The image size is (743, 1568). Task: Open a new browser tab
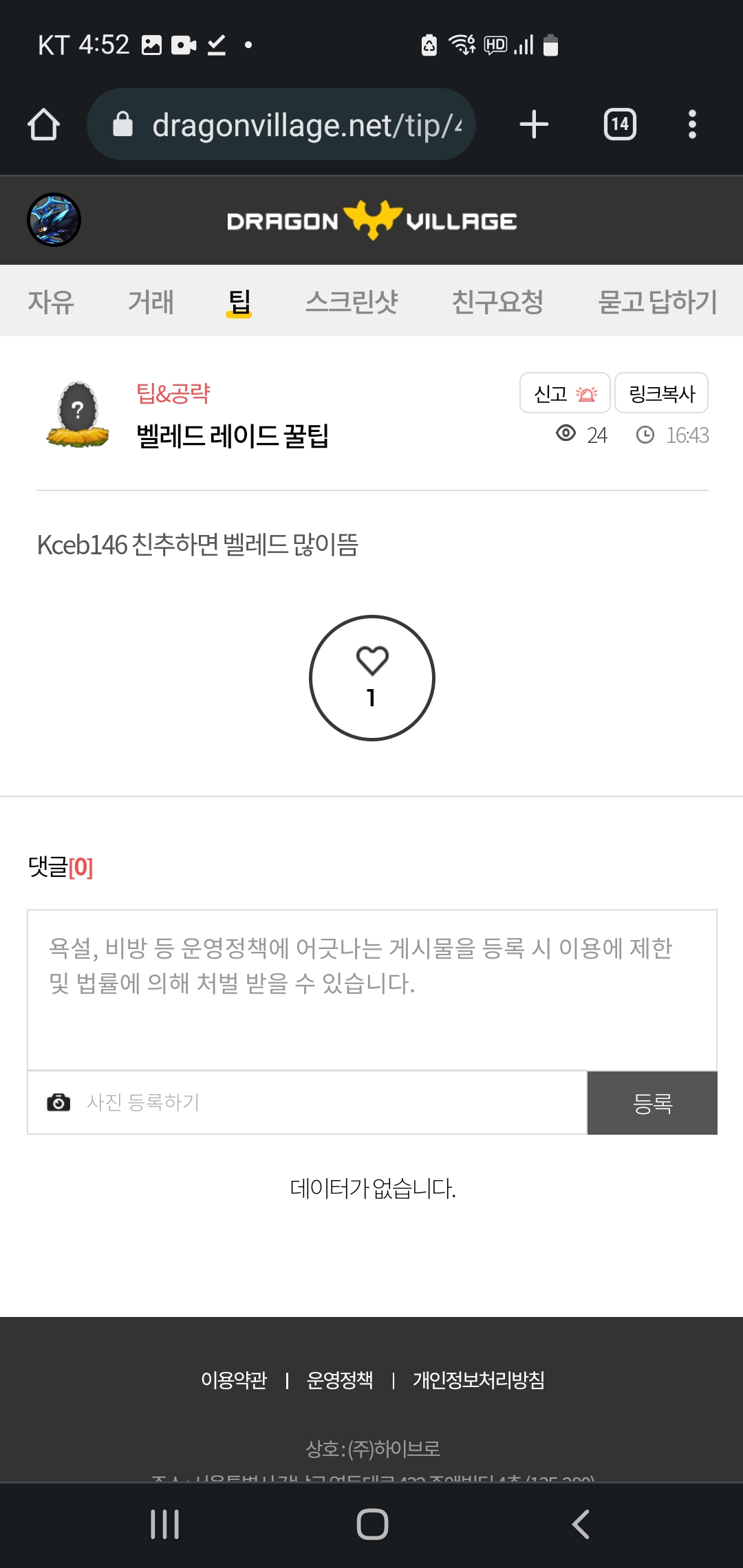(x=534, y=124)
